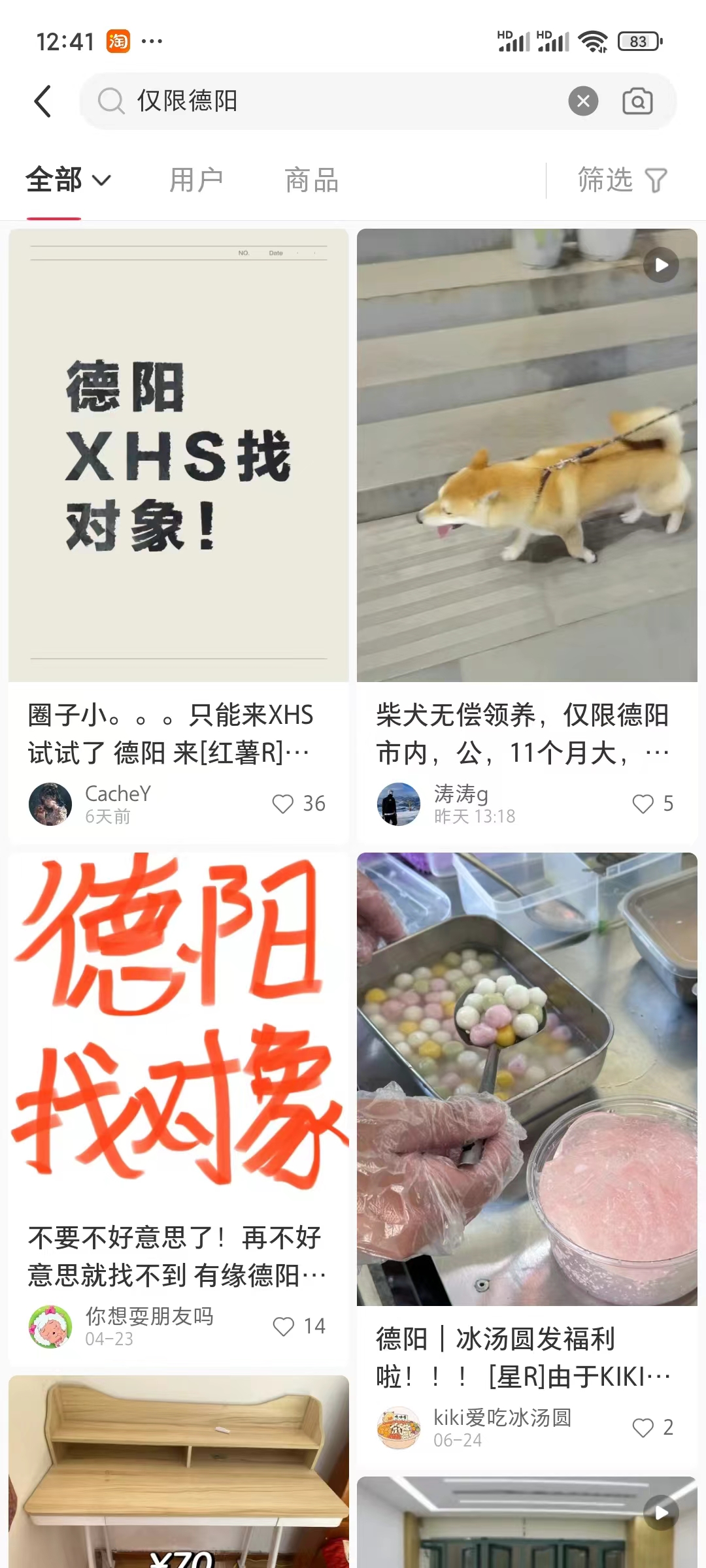Switch to the 用户 tab

click(197, 180)
